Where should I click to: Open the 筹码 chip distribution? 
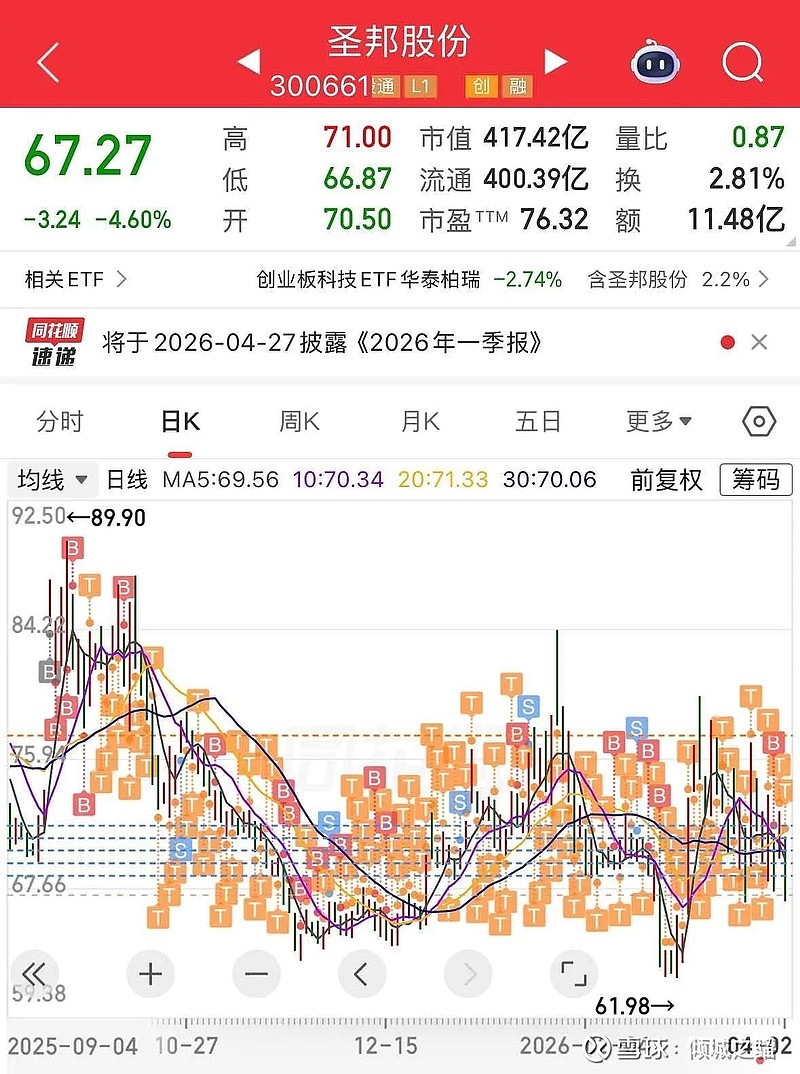pyautogui.click(x=755, y=480)
